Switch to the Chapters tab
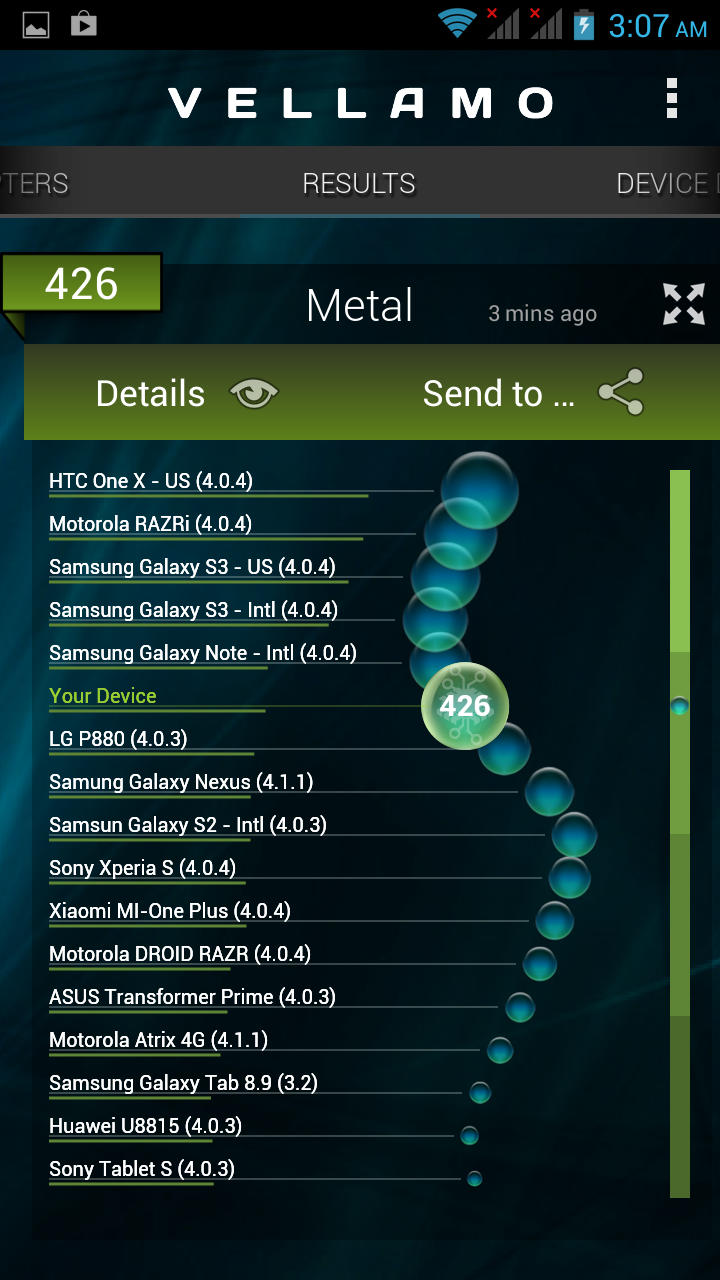 34,184
